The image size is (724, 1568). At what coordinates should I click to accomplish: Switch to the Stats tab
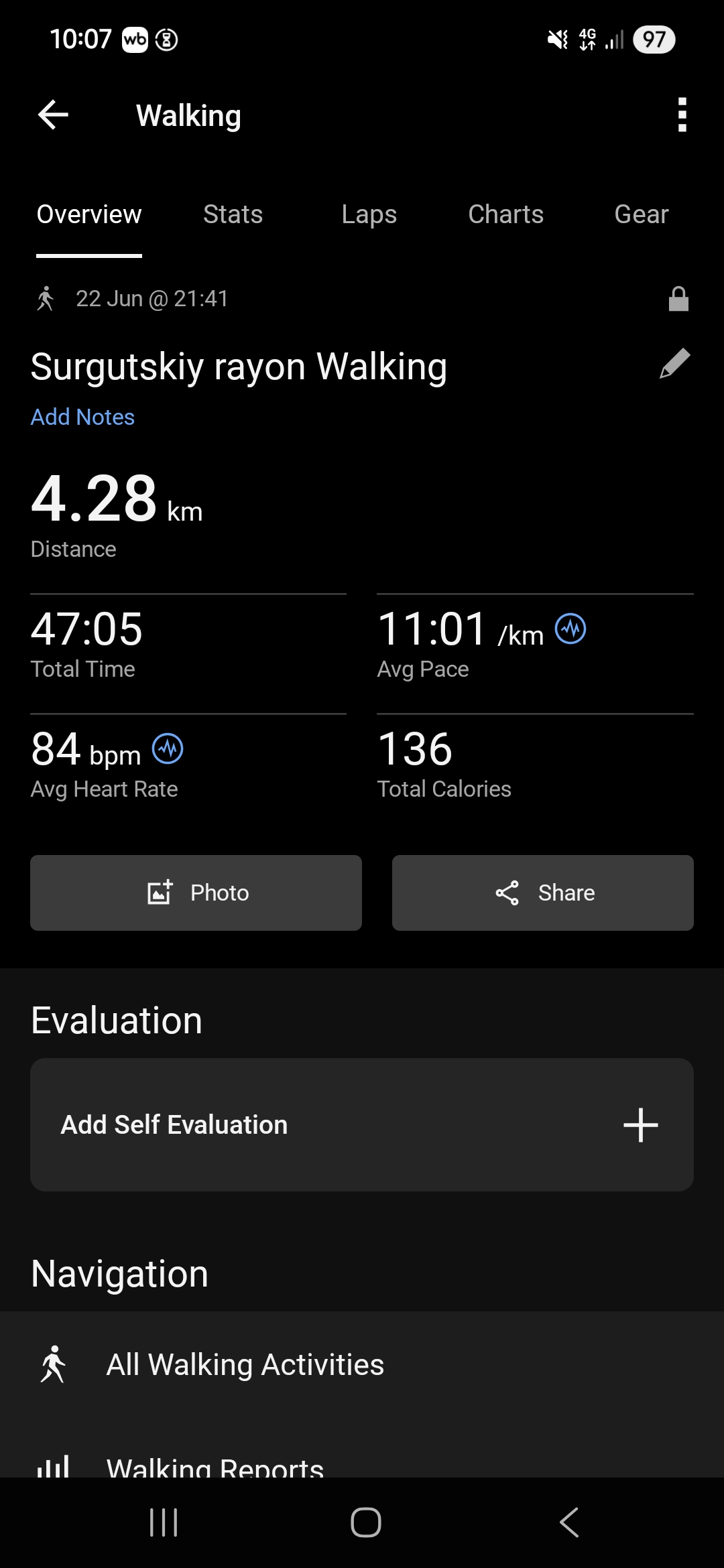[x=233, y=214]
